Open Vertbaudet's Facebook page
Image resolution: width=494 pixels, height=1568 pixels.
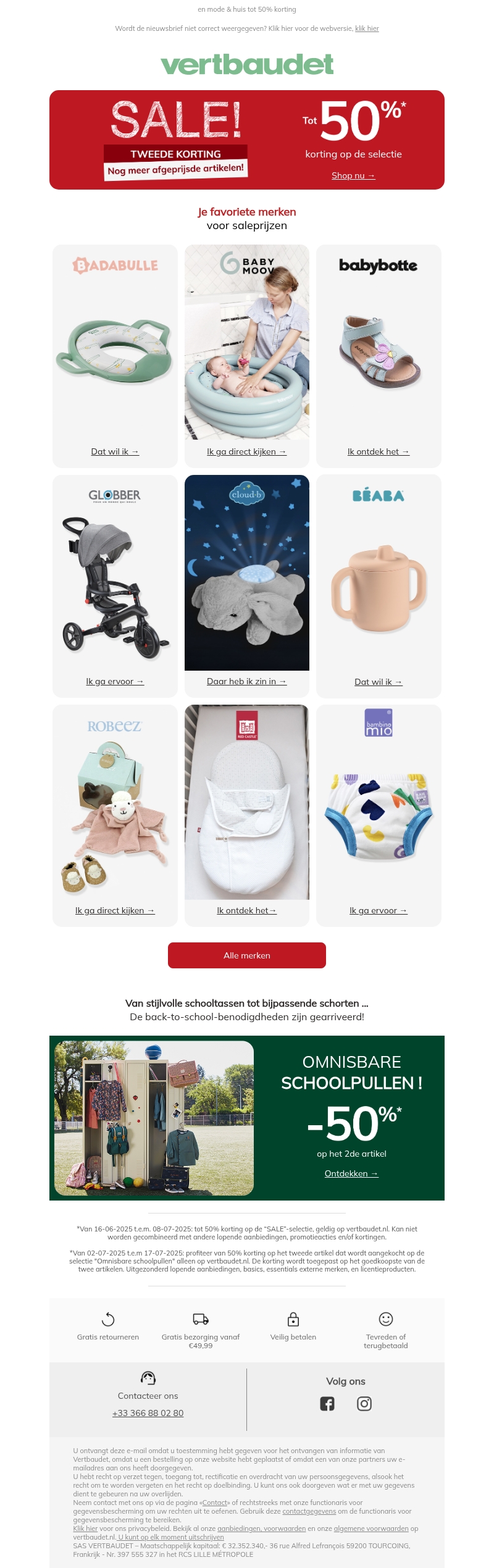(x=327, y=1404)
